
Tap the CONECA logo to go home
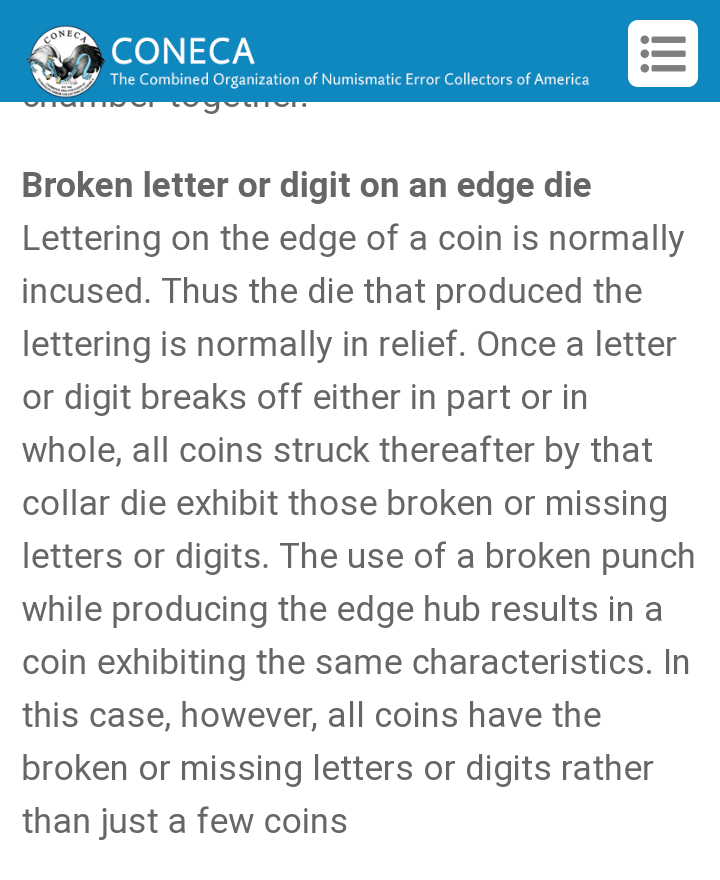[x=66, y=58]
